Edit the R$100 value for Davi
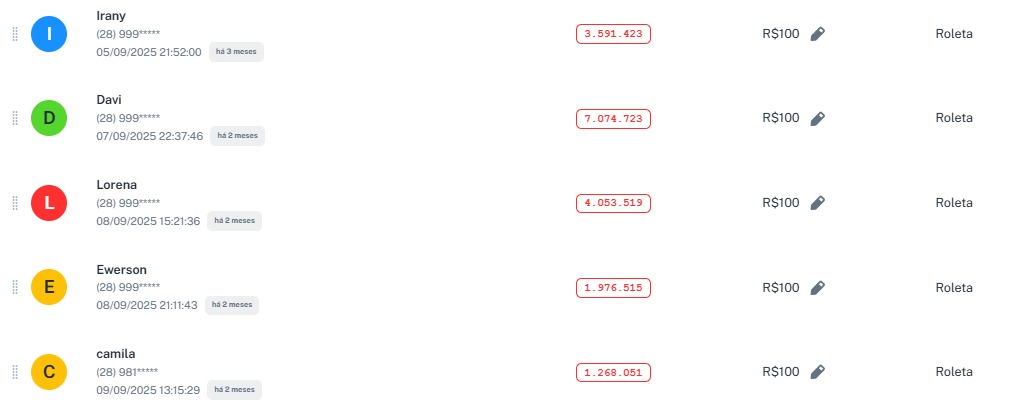1010x411 pixels. pyautogui.click(x=817, y=118)
